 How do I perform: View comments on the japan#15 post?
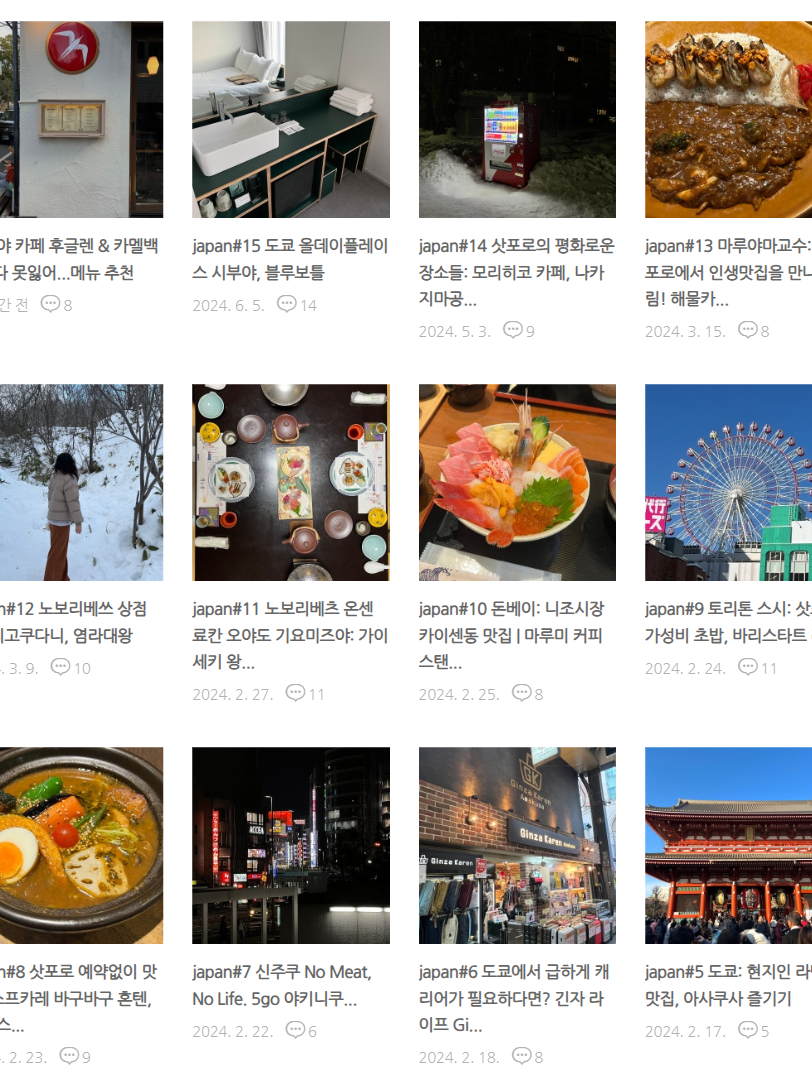296,304
